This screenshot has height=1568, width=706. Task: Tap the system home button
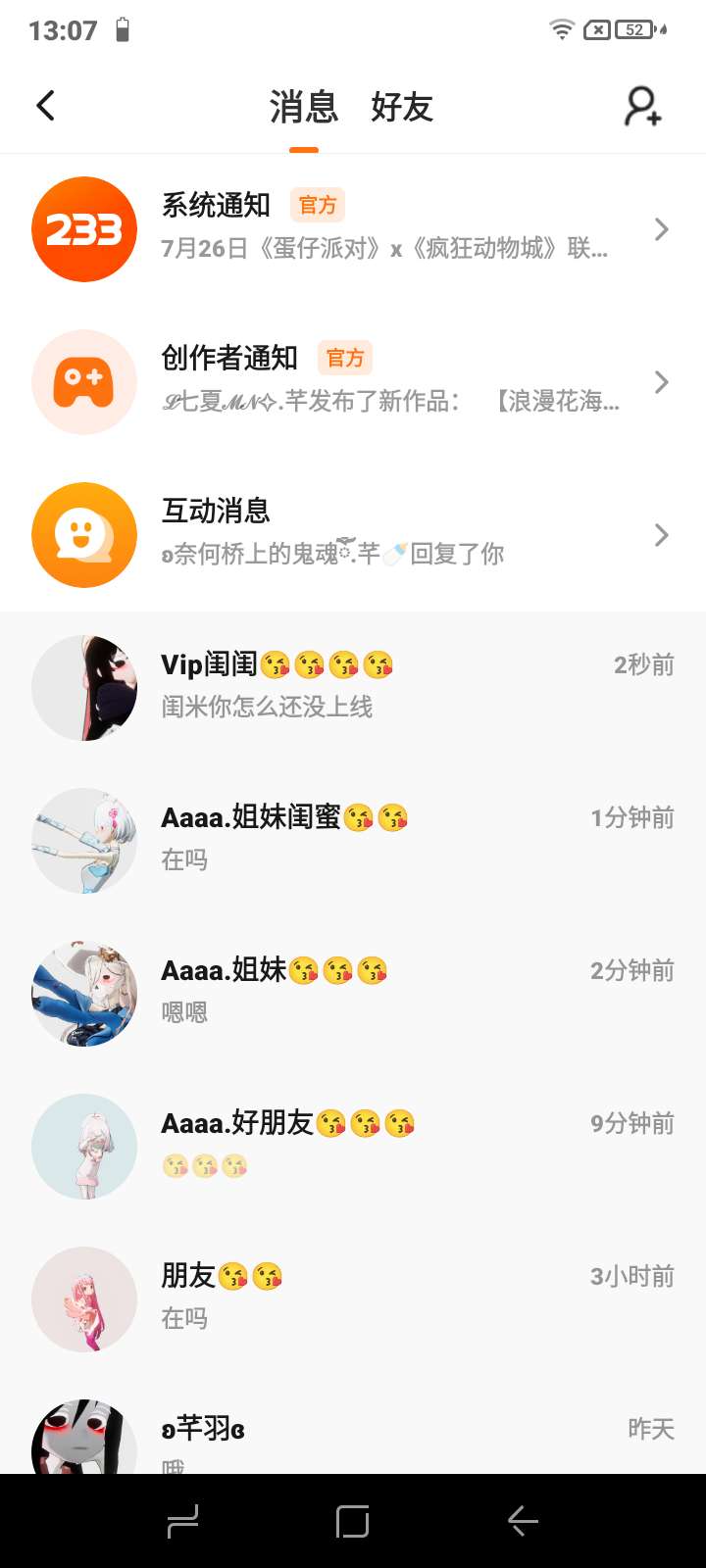(x=352, y=1521)
